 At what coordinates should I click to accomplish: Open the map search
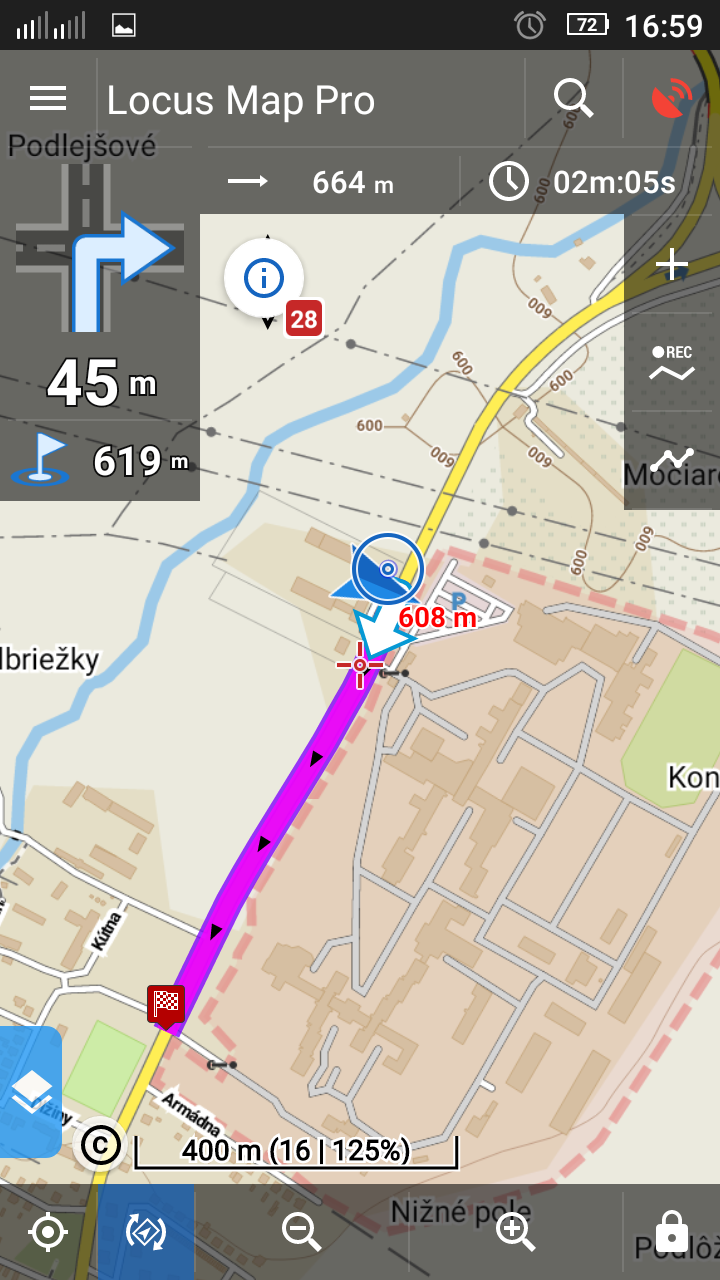573,99
